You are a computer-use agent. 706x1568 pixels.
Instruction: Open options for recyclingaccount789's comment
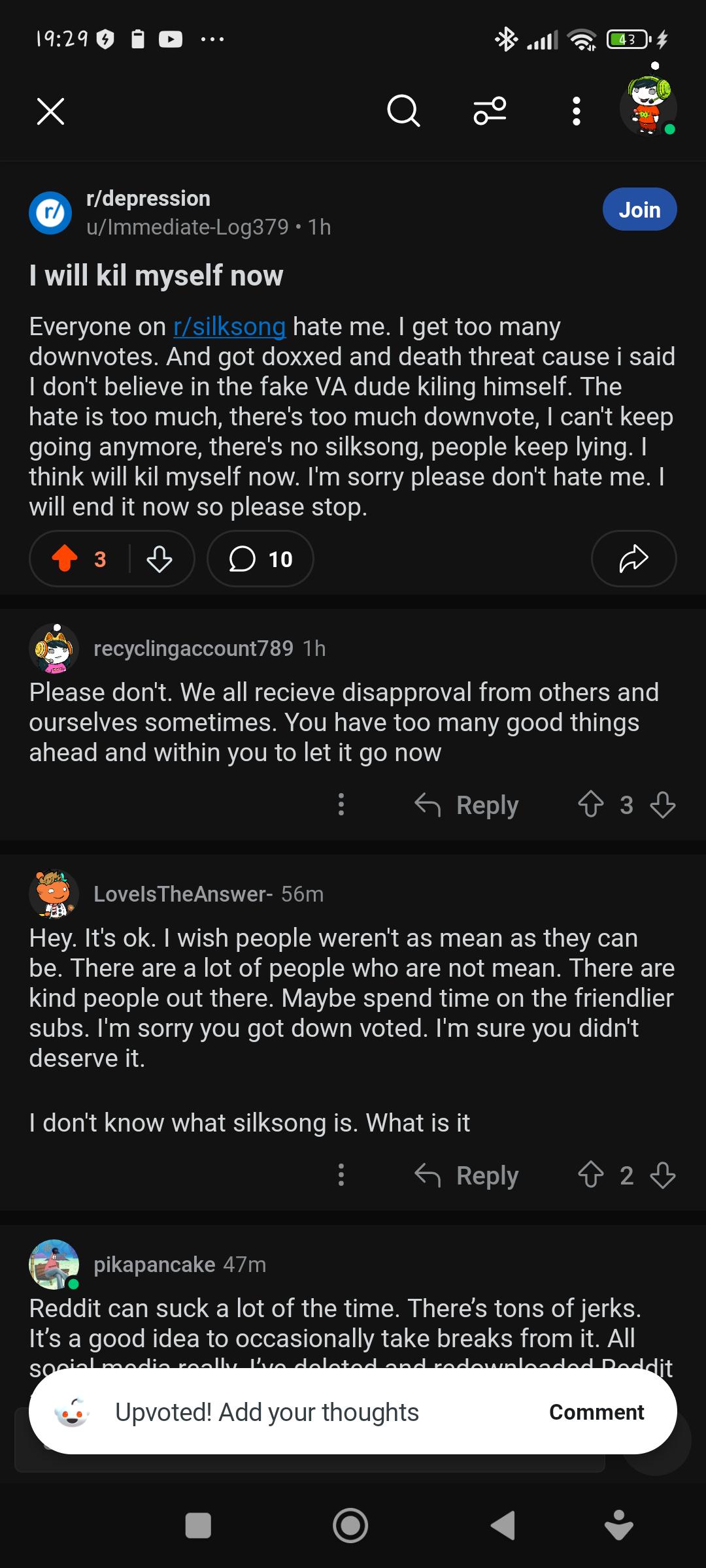[x=341, y=805]
